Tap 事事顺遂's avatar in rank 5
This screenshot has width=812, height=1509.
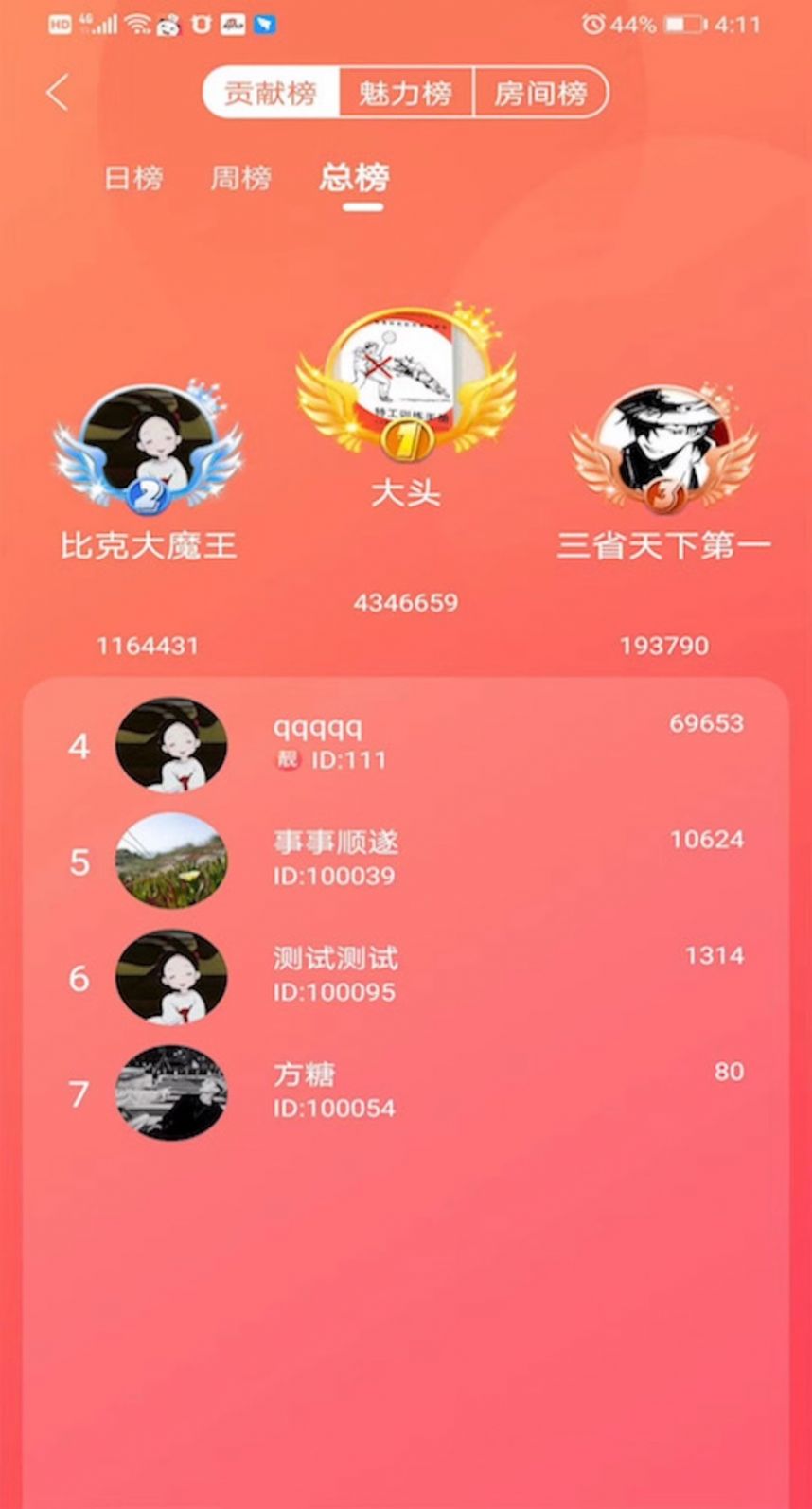point(171,860)
